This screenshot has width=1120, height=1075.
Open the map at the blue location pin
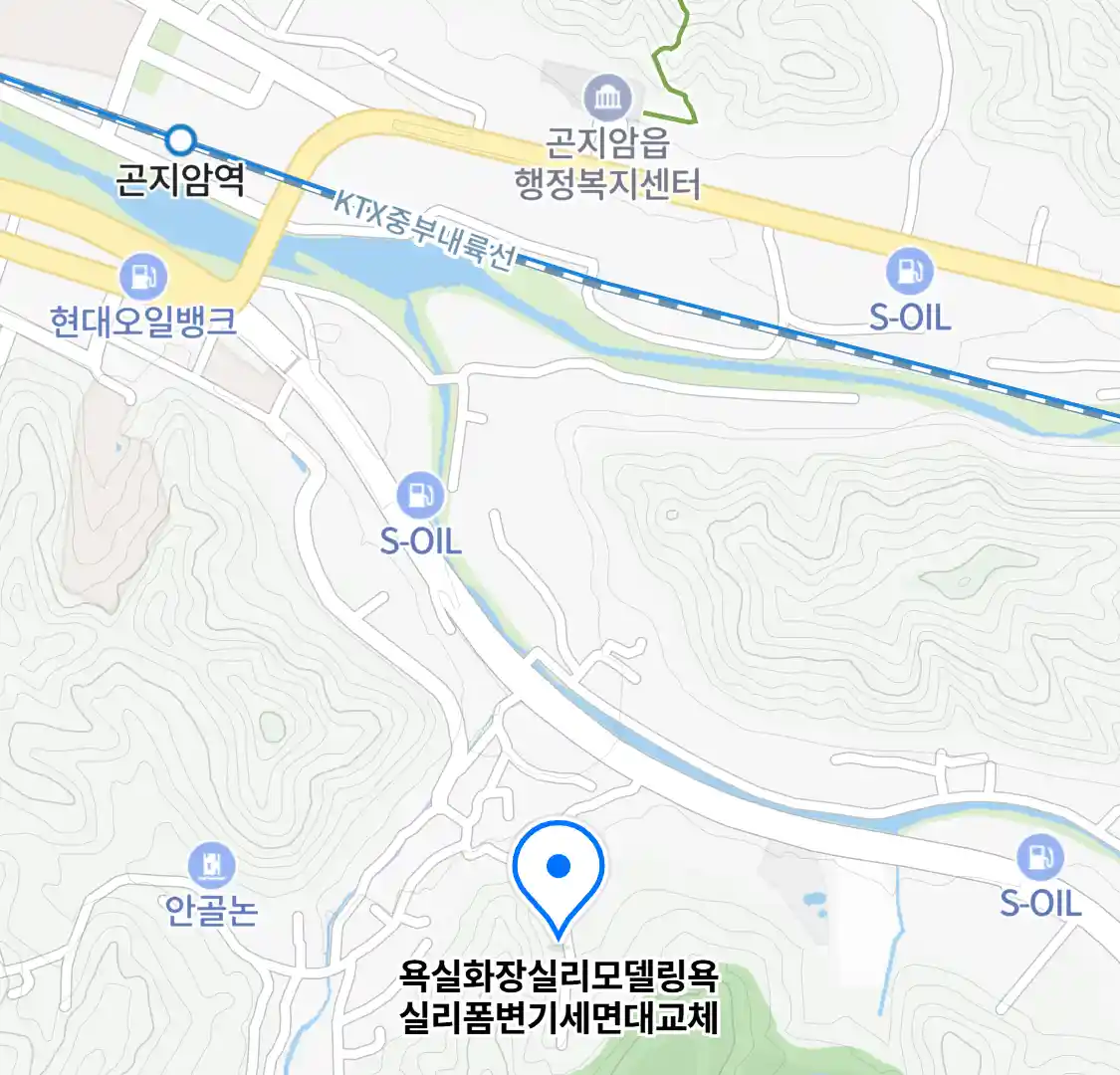click(559, 870)
